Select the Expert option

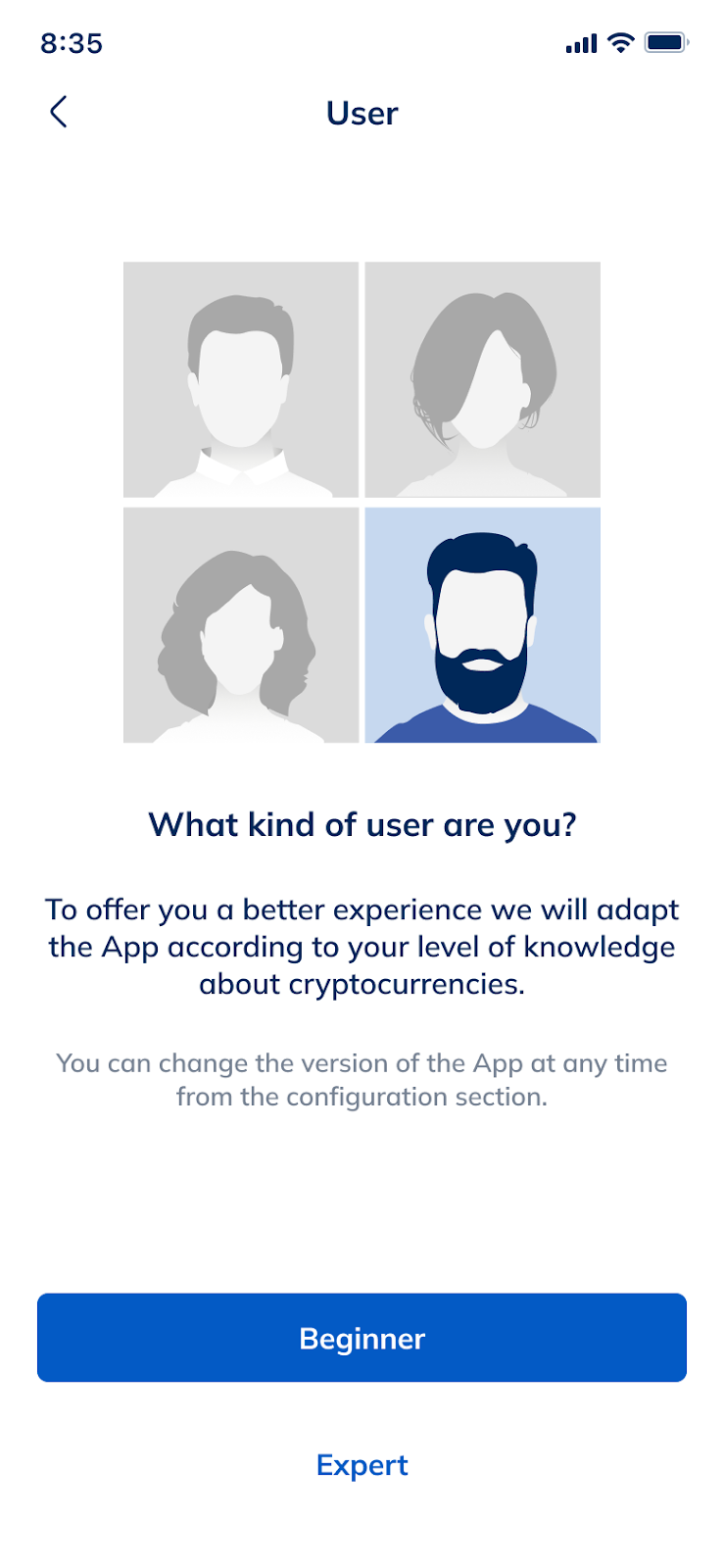(x=362, y=1465)
